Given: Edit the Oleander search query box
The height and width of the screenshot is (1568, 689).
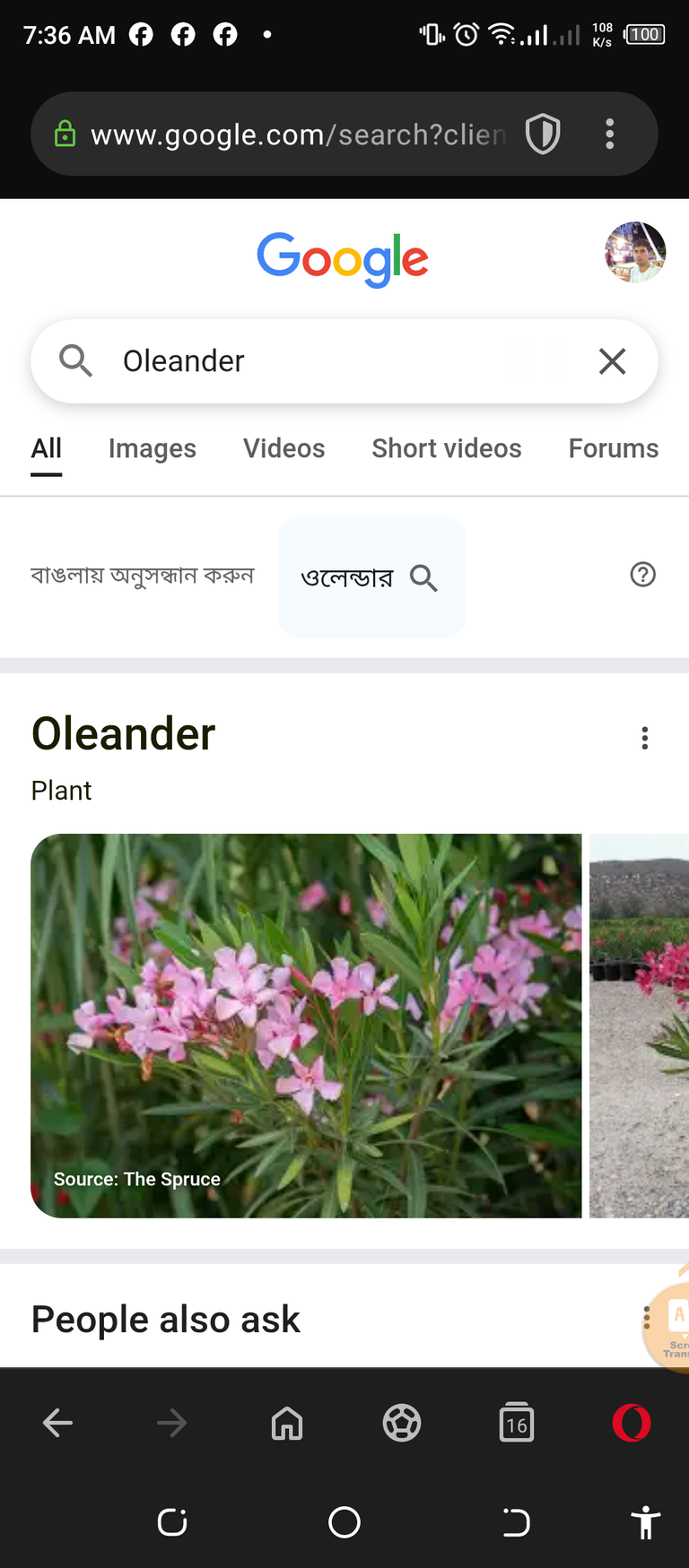Looking at the screenshot, I should coord(344,361).
